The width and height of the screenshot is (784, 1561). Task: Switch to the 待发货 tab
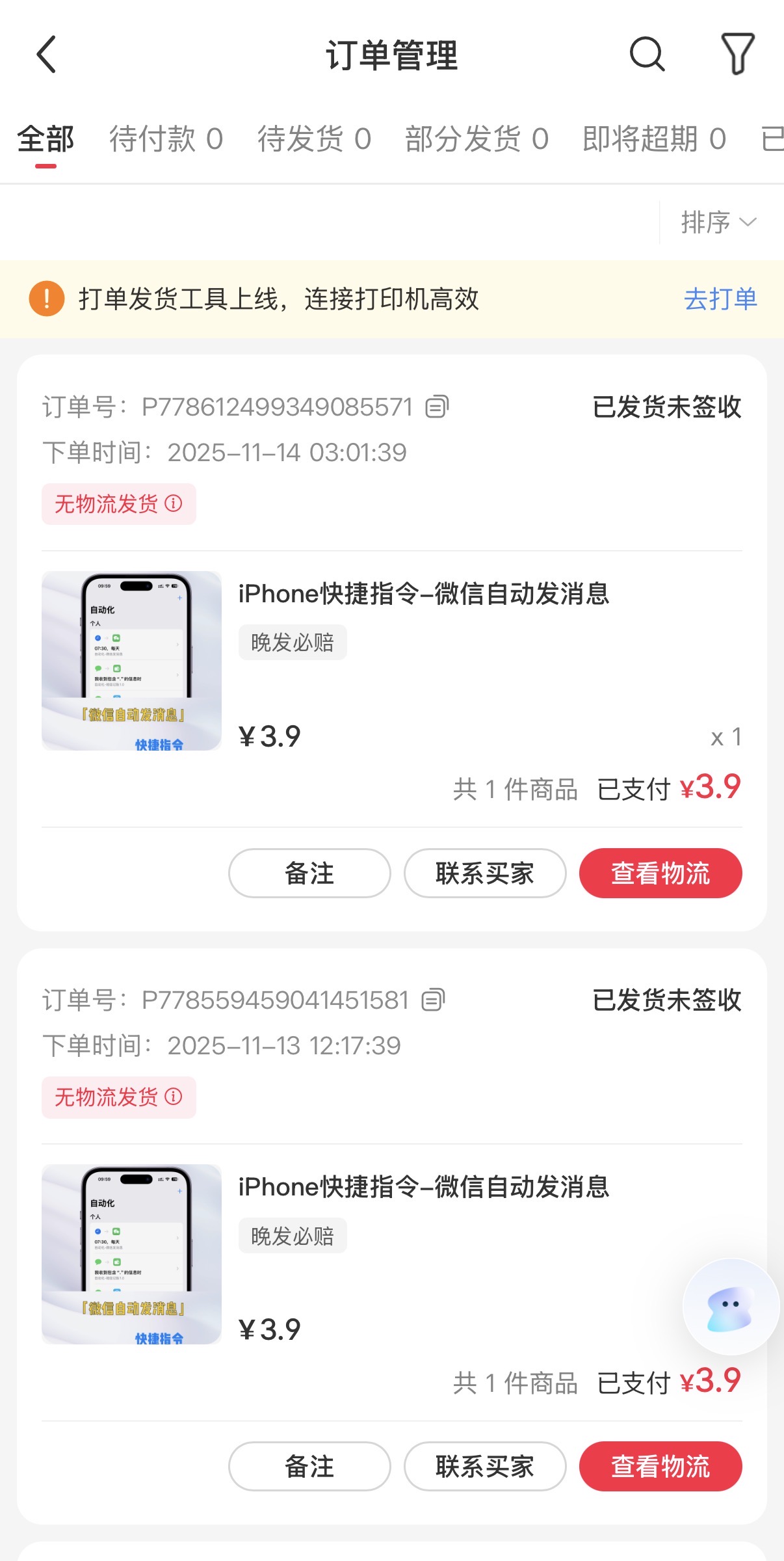point(314,139)
